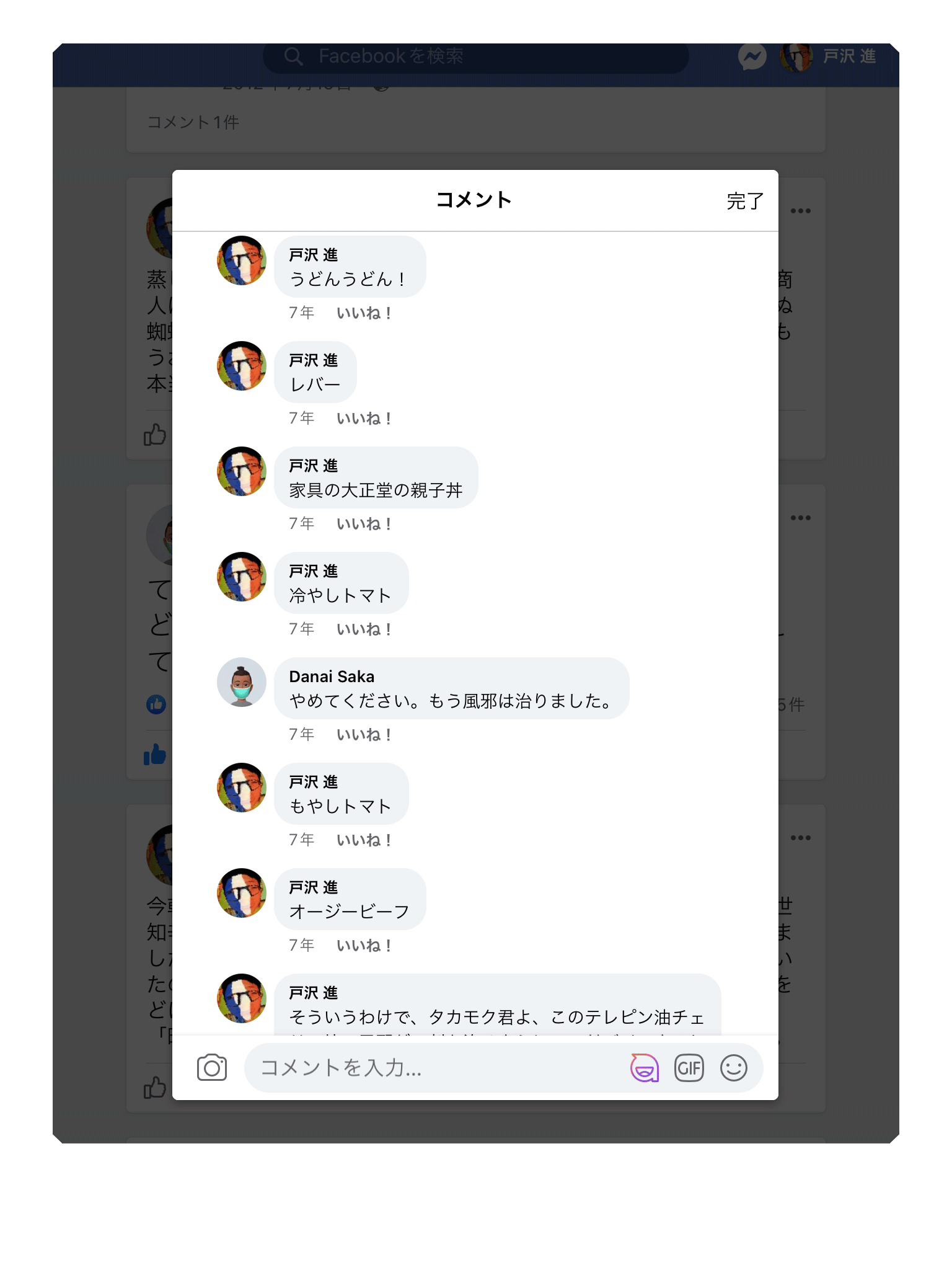This screenshot has height=1270, width=952.
Task: Open the emoji smiley picker
Action: tap(733, 1068)
